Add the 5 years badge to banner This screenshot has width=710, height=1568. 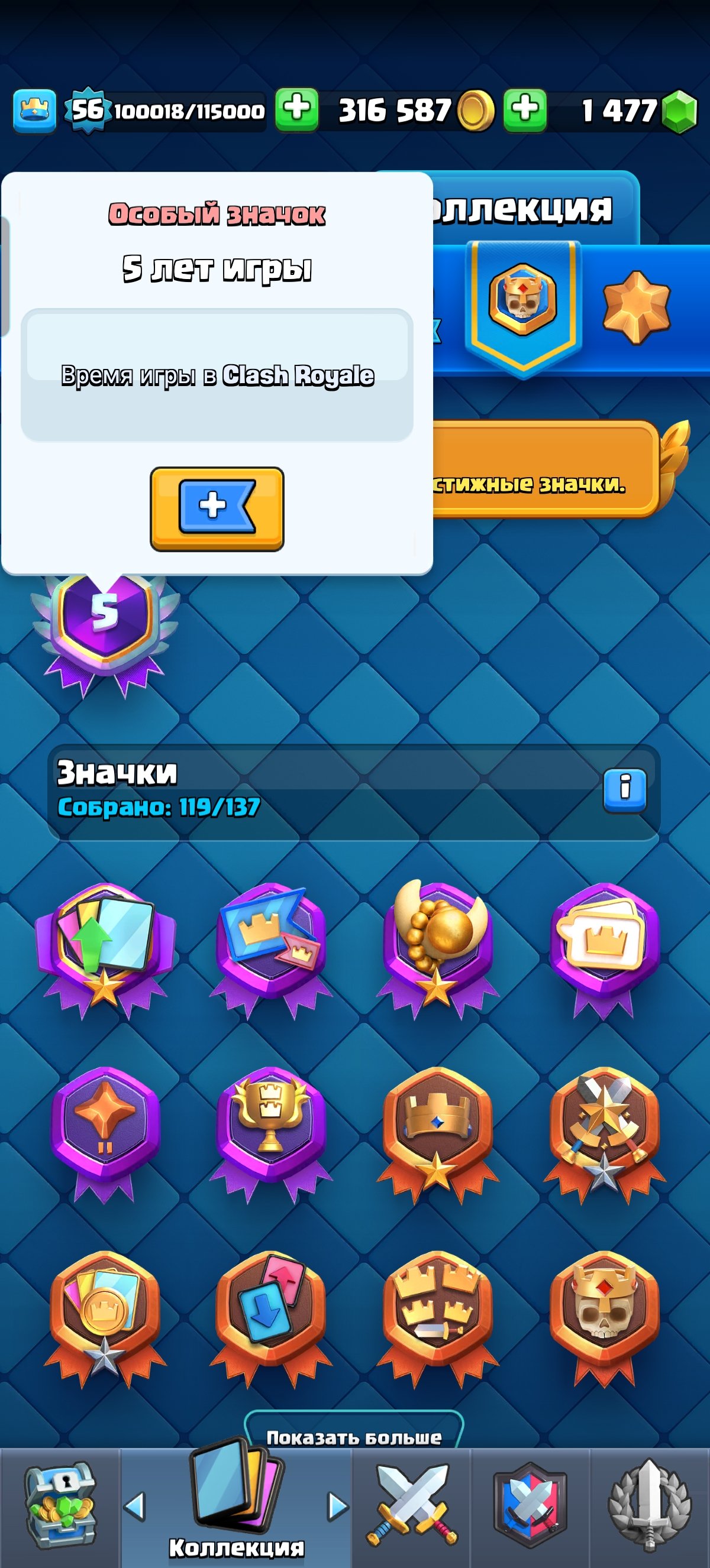coord(217,508)
